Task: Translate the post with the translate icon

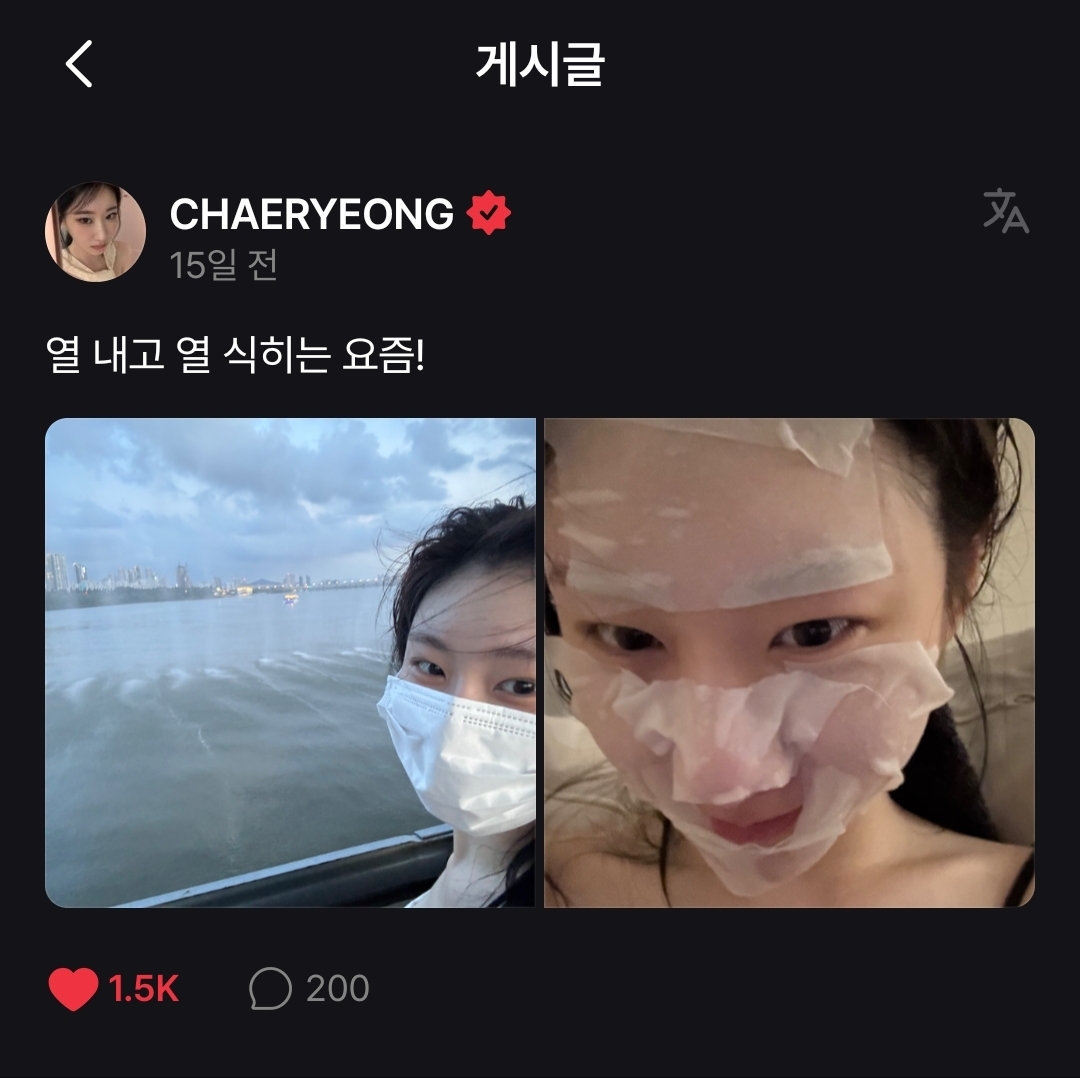Action: [x=1005, y=211]
